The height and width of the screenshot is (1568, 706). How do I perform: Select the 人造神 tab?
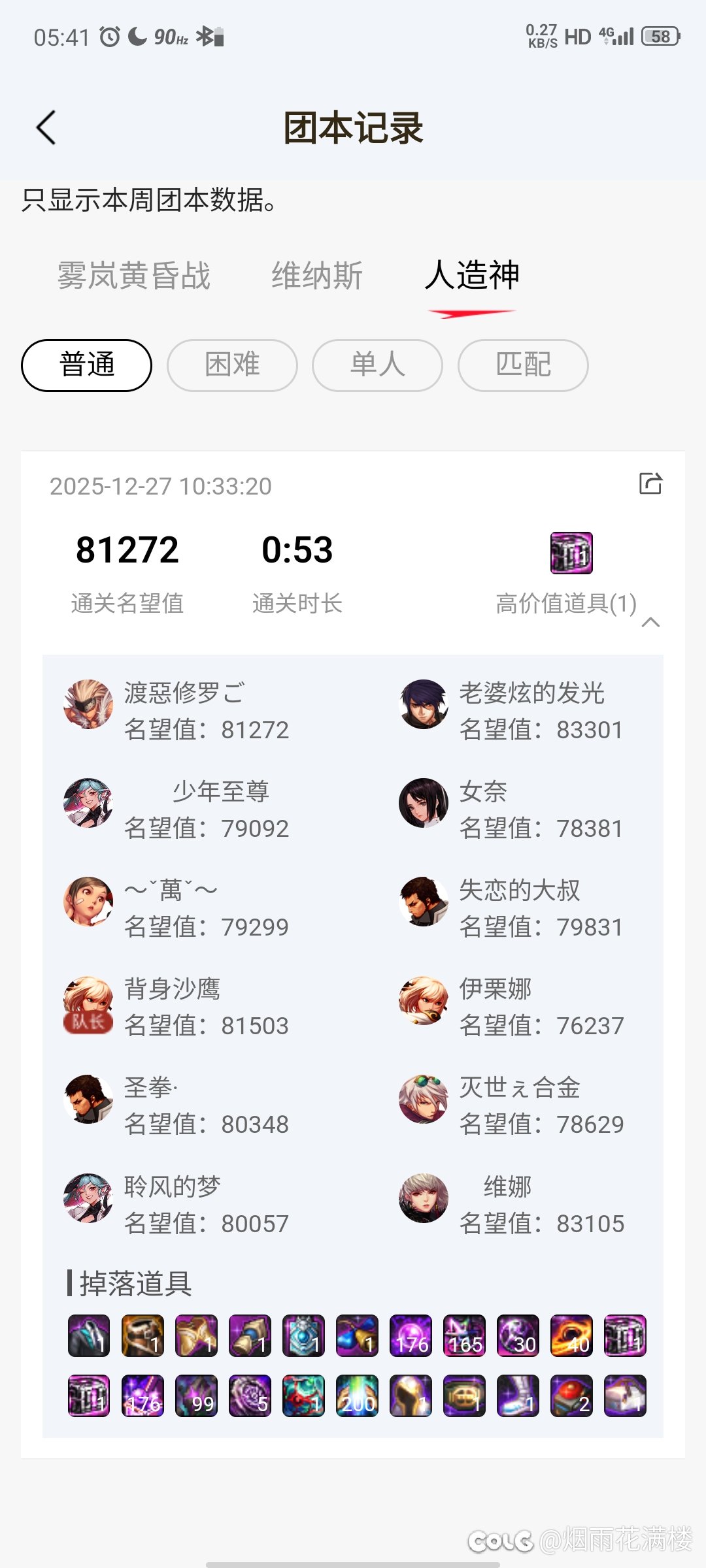[x=472, y=275]
